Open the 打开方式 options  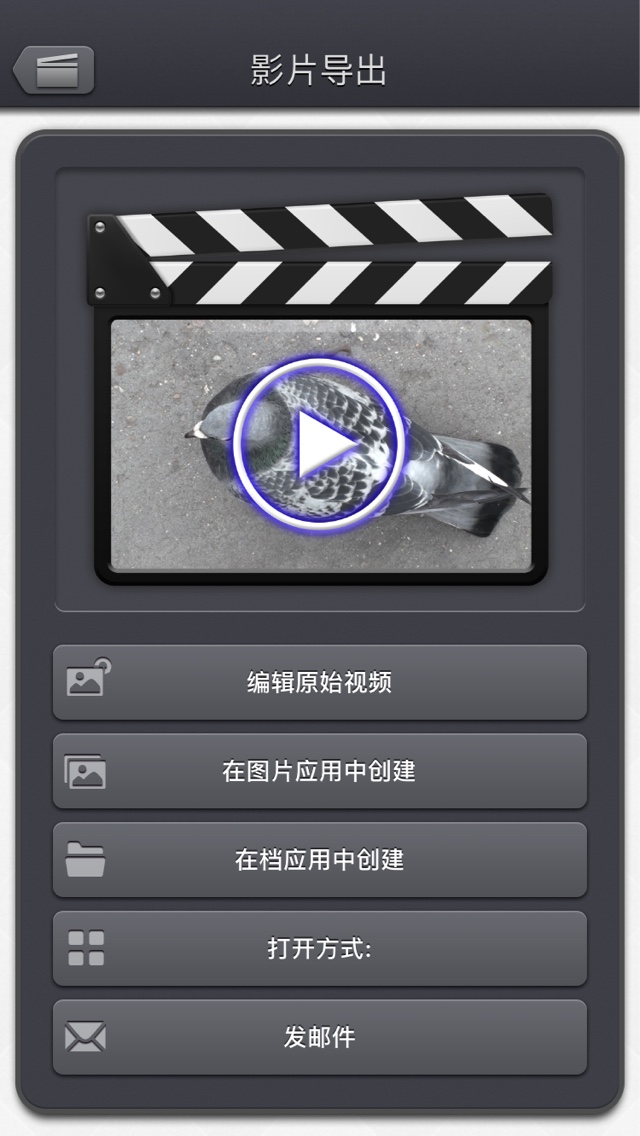(320, 948)
